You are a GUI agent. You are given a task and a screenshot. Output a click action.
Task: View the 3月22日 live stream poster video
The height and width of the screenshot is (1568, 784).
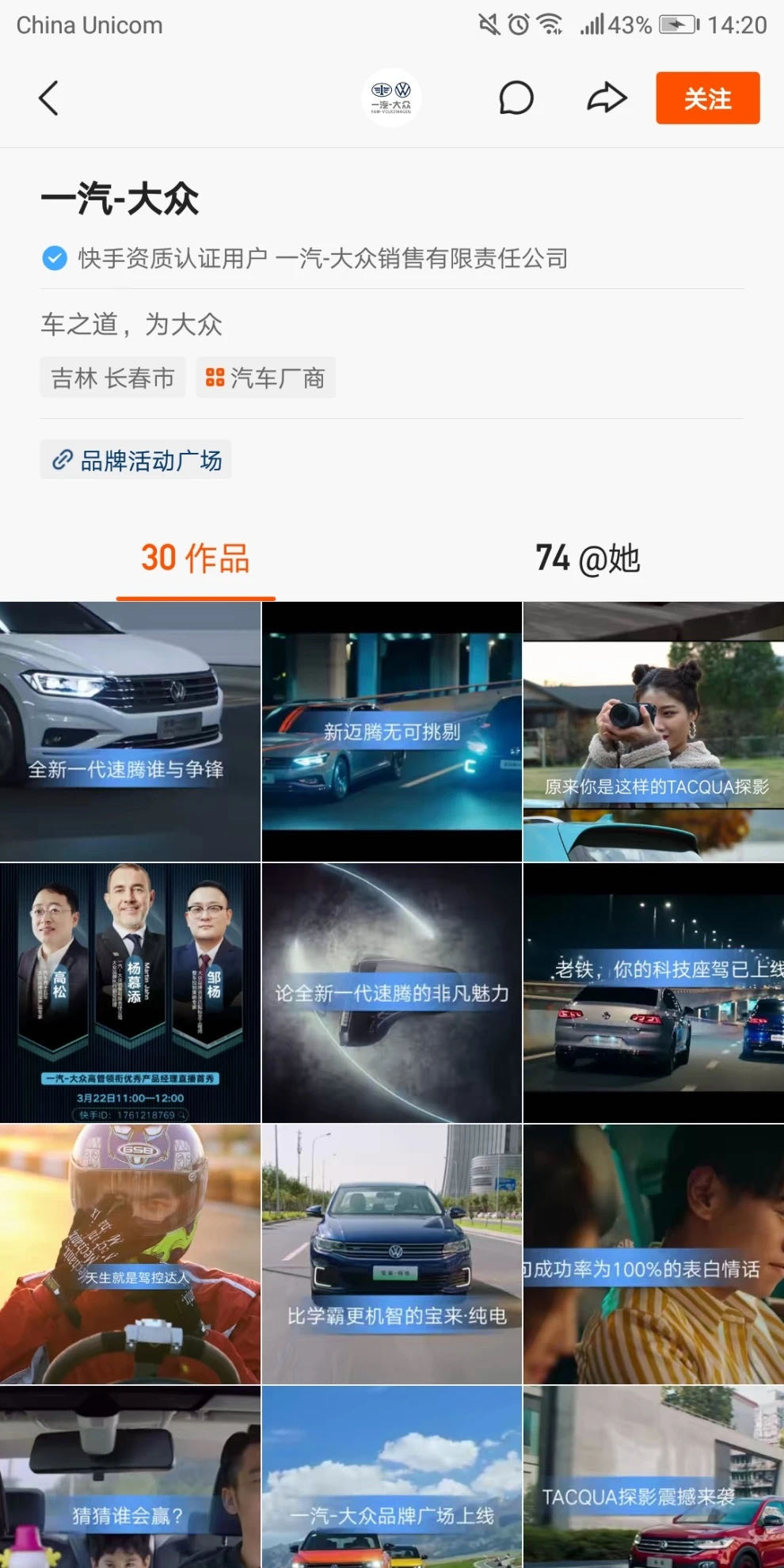(x=130, y=993)
